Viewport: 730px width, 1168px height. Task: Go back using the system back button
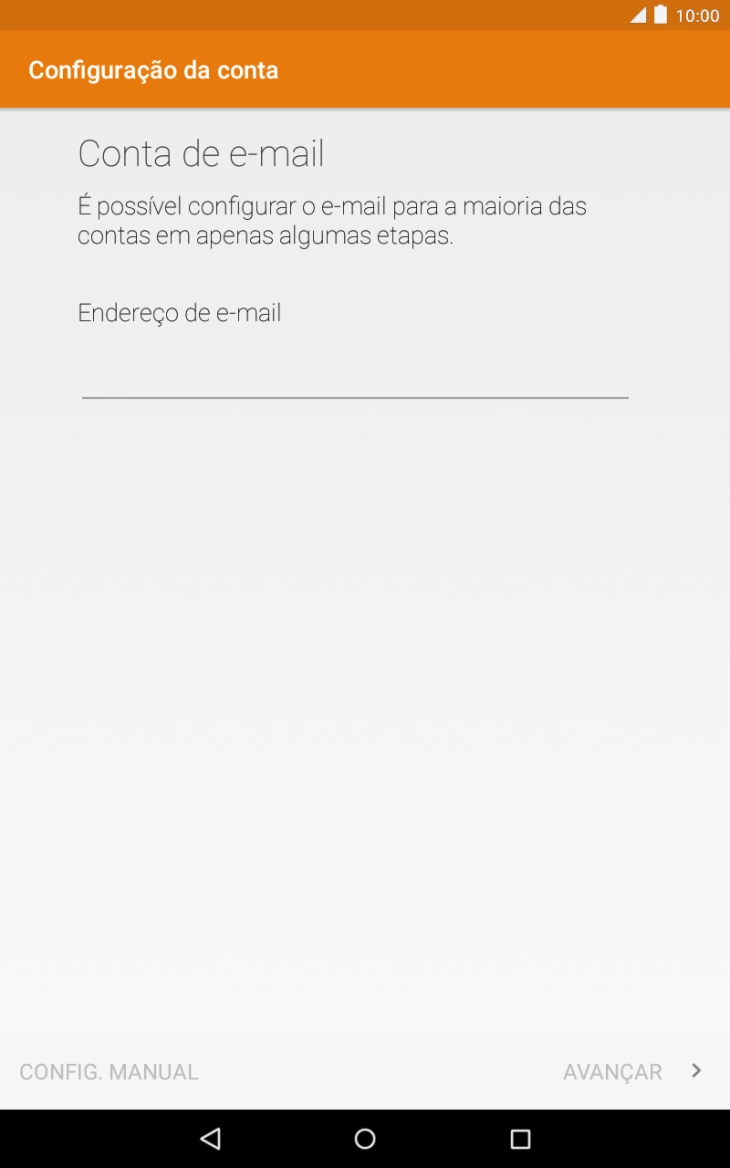pyautogui.click(x=210, y=1138)
